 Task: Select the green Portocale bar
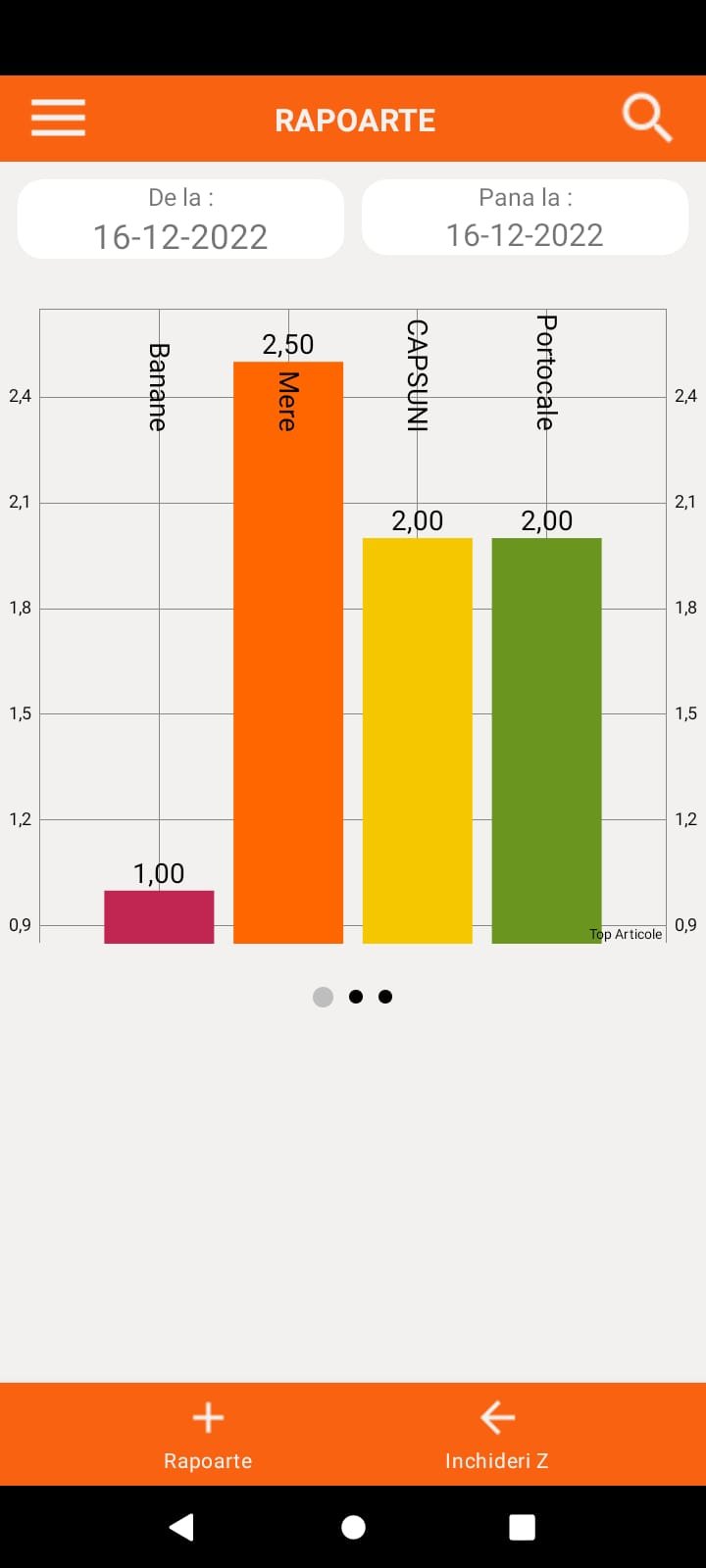pyautogui.click(x=546, y=740)
